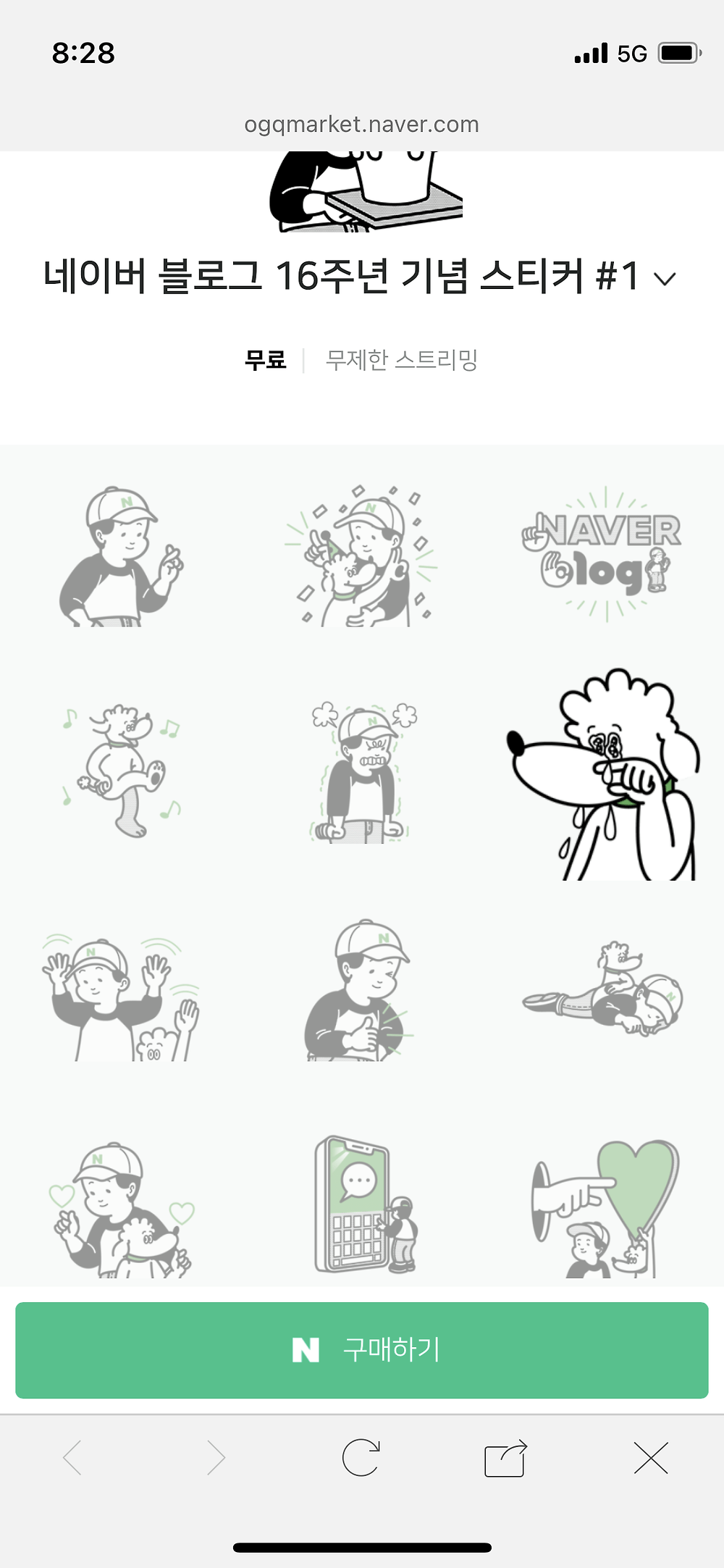Preview the boy hugging dog with confetti
The height and width of the screenshot is (1568, 724).
(x=362, y=555)
